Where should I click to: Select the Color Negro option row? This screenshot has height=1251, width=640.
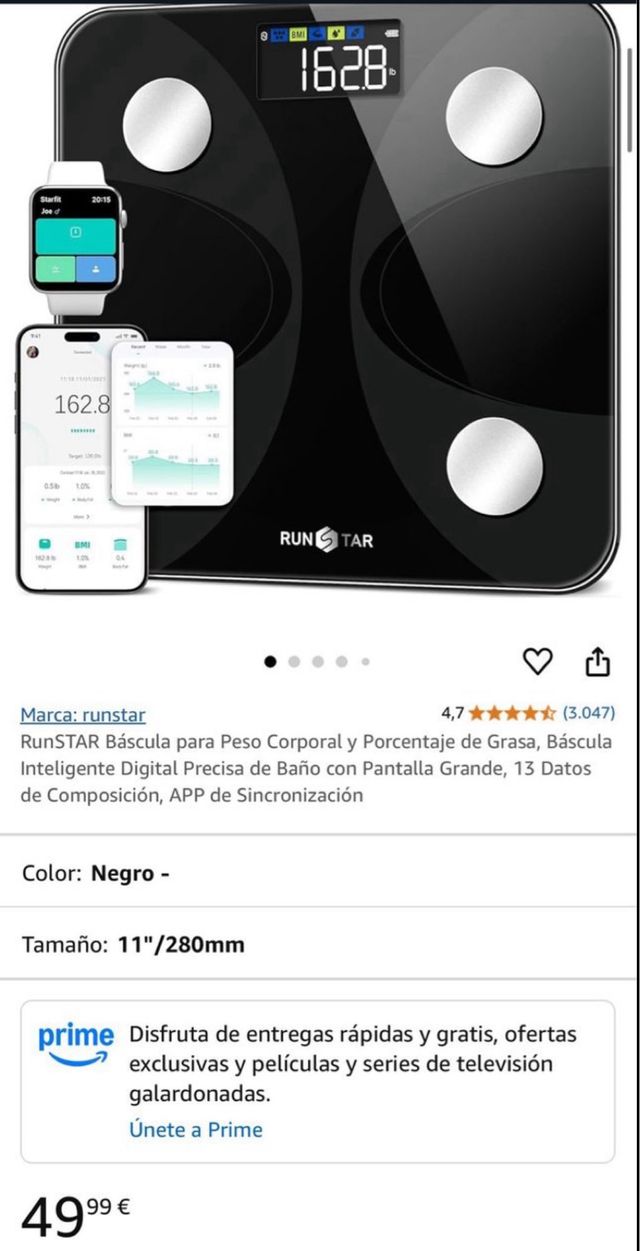coord(318,872)
